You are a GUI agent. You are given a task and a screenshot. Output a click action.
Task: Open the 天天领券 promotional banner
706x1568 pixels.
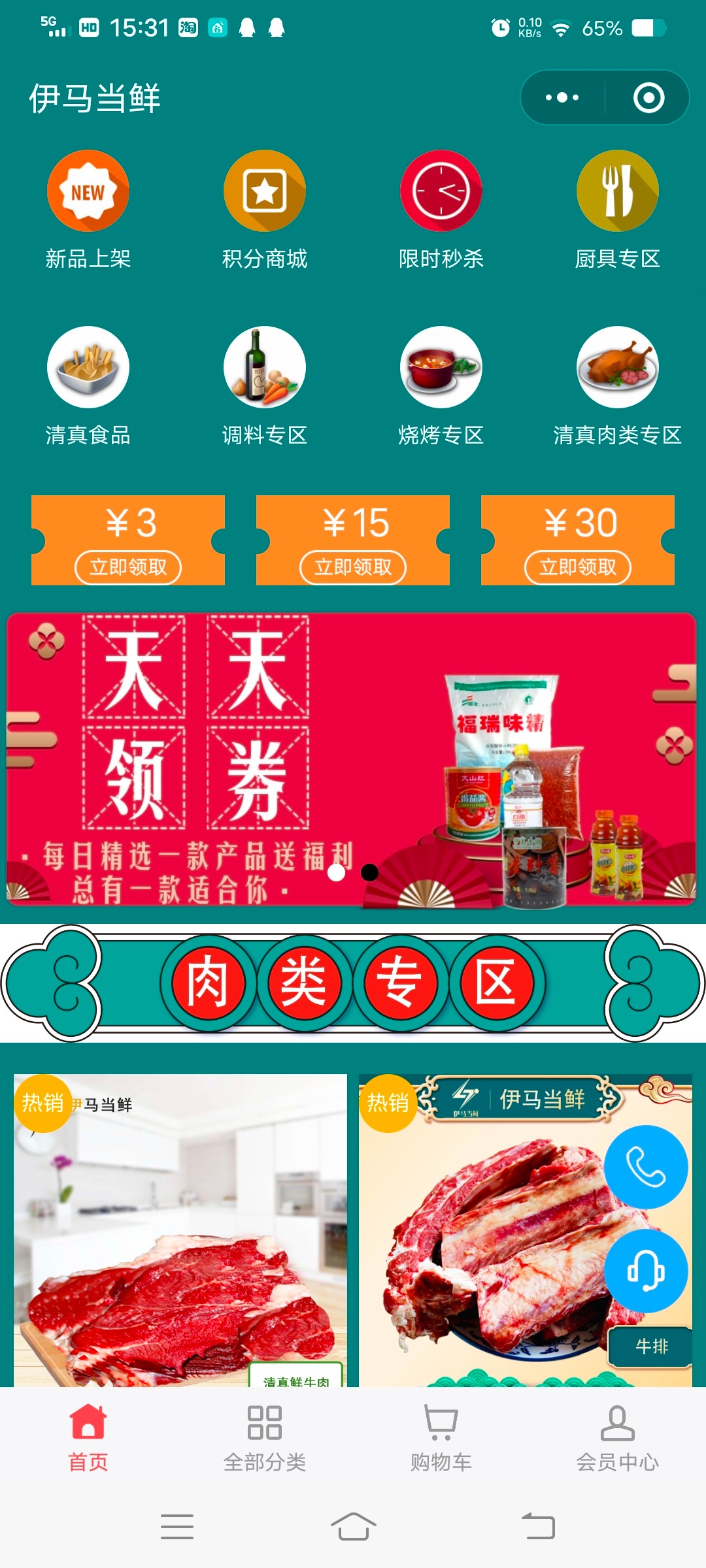tap(352, 759)
